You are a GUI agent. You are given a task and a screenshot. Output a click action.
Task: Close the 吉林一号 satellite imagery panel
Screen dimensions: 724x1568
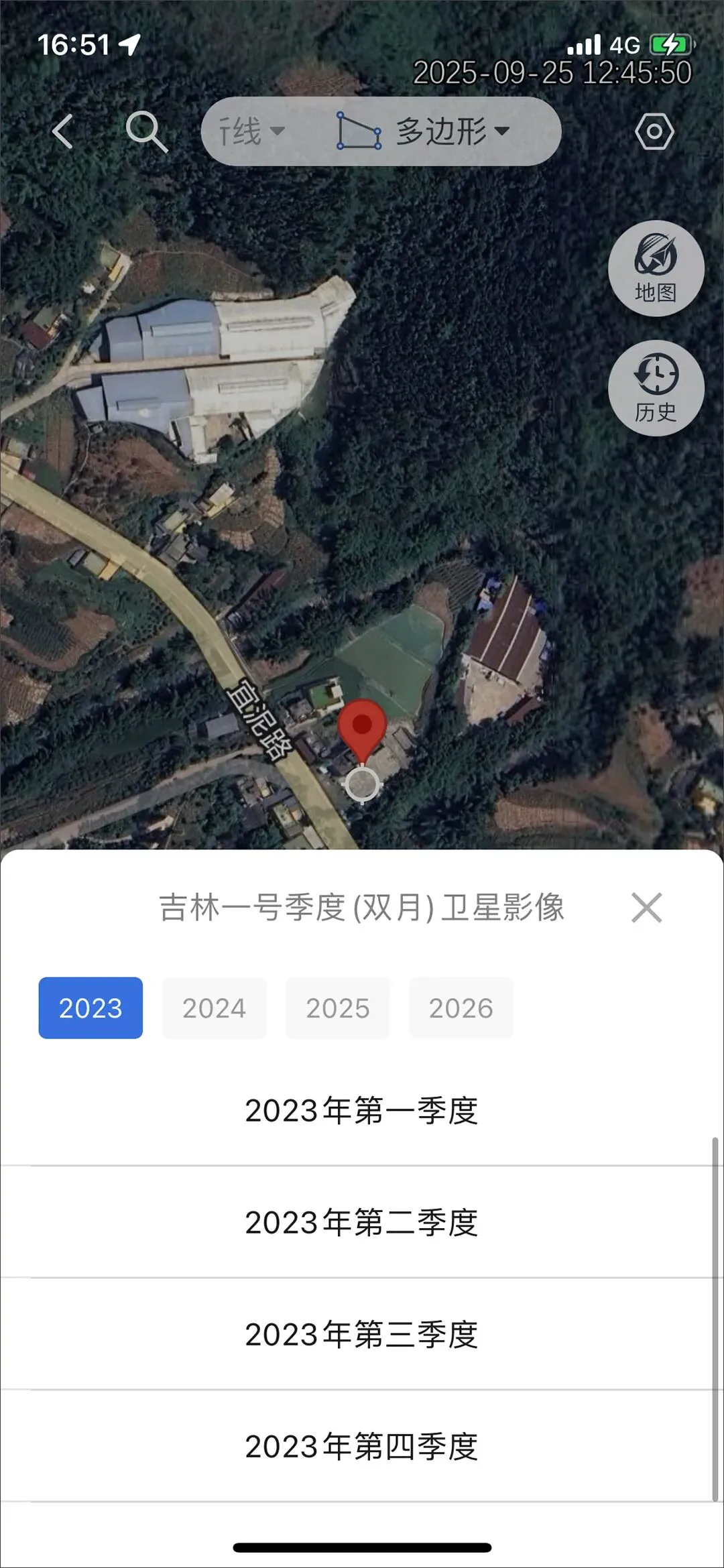tap(646, 908)
